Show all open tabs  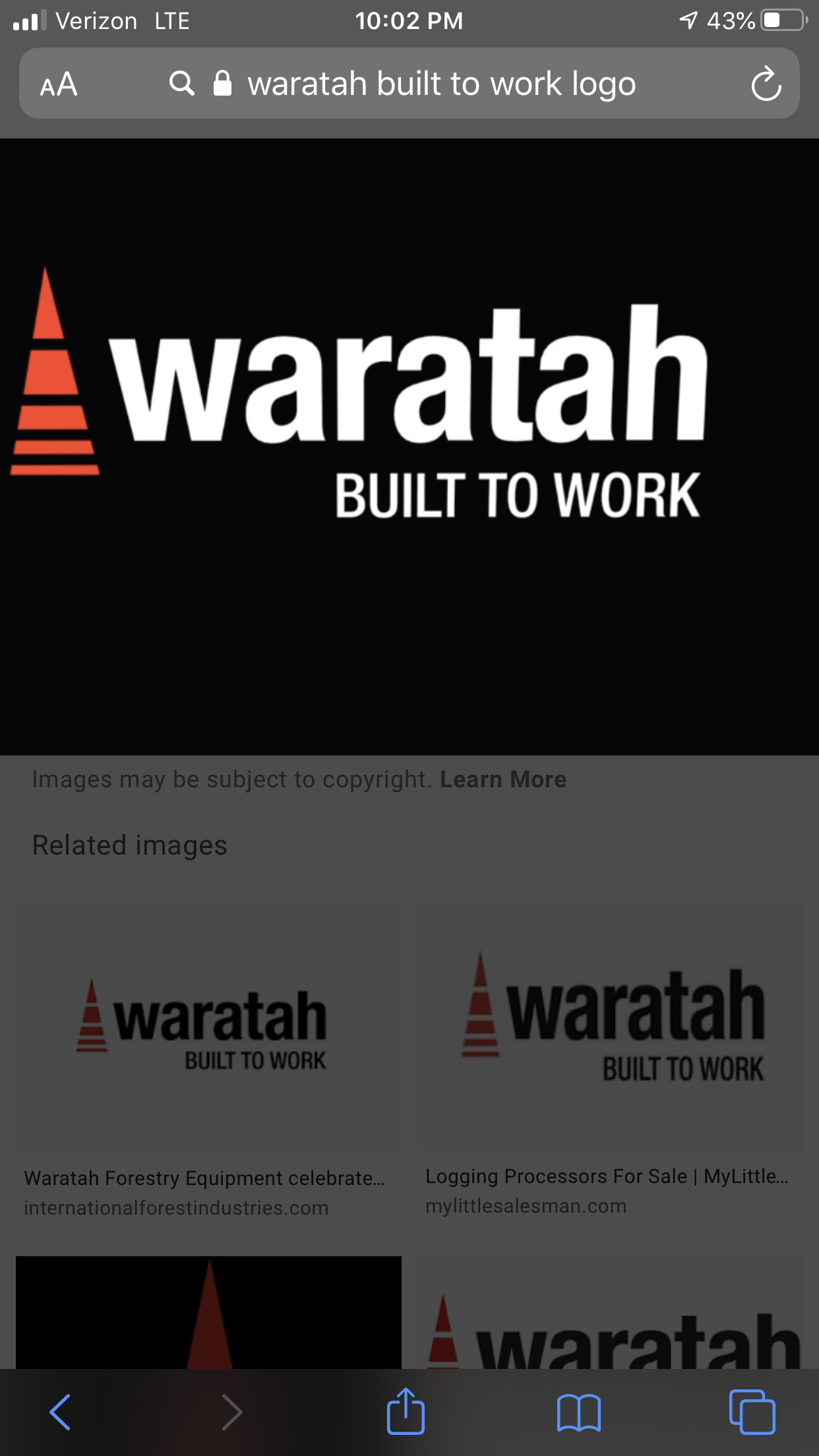(x=752, y=1412)
